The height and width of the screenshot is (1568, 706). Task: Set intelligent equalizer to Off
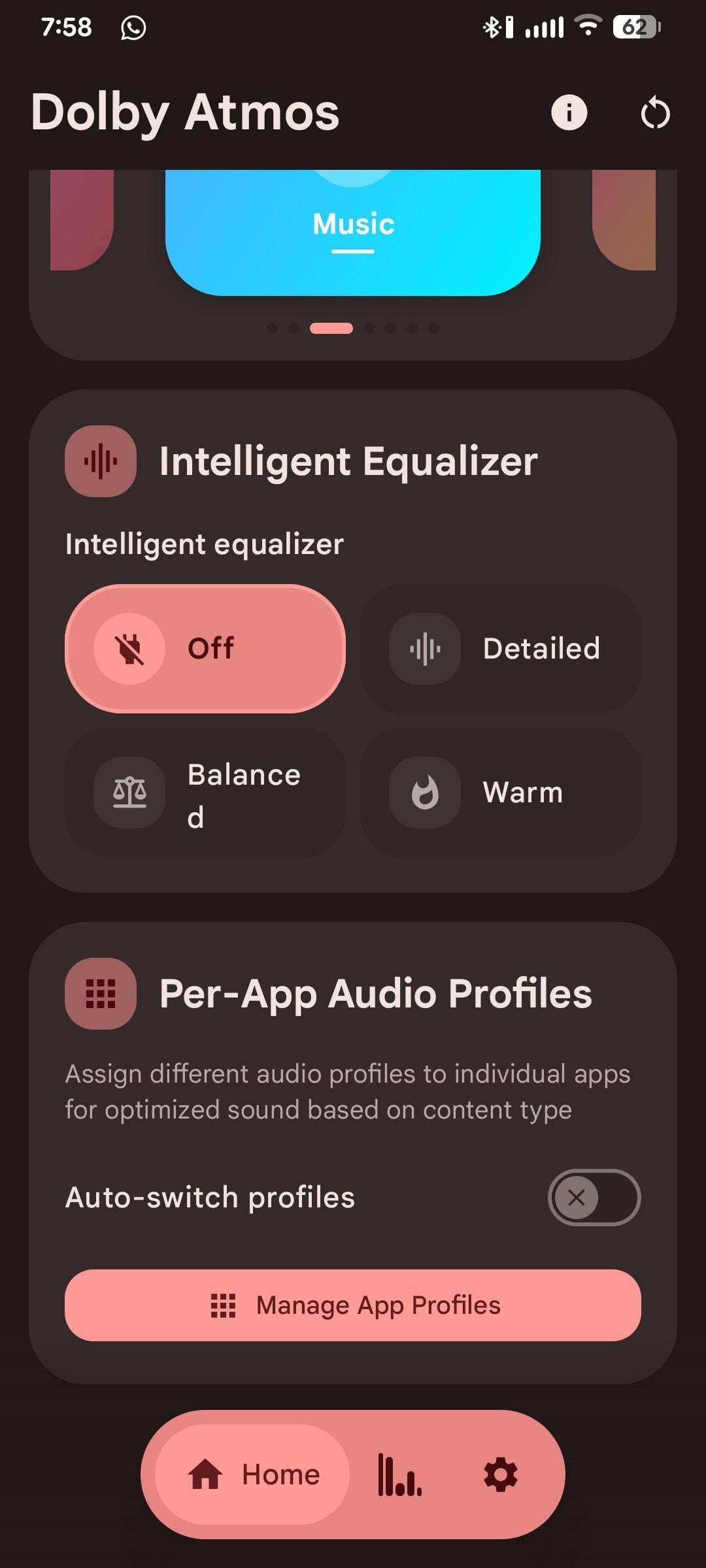pyautogui.click(x=205, y=648)
